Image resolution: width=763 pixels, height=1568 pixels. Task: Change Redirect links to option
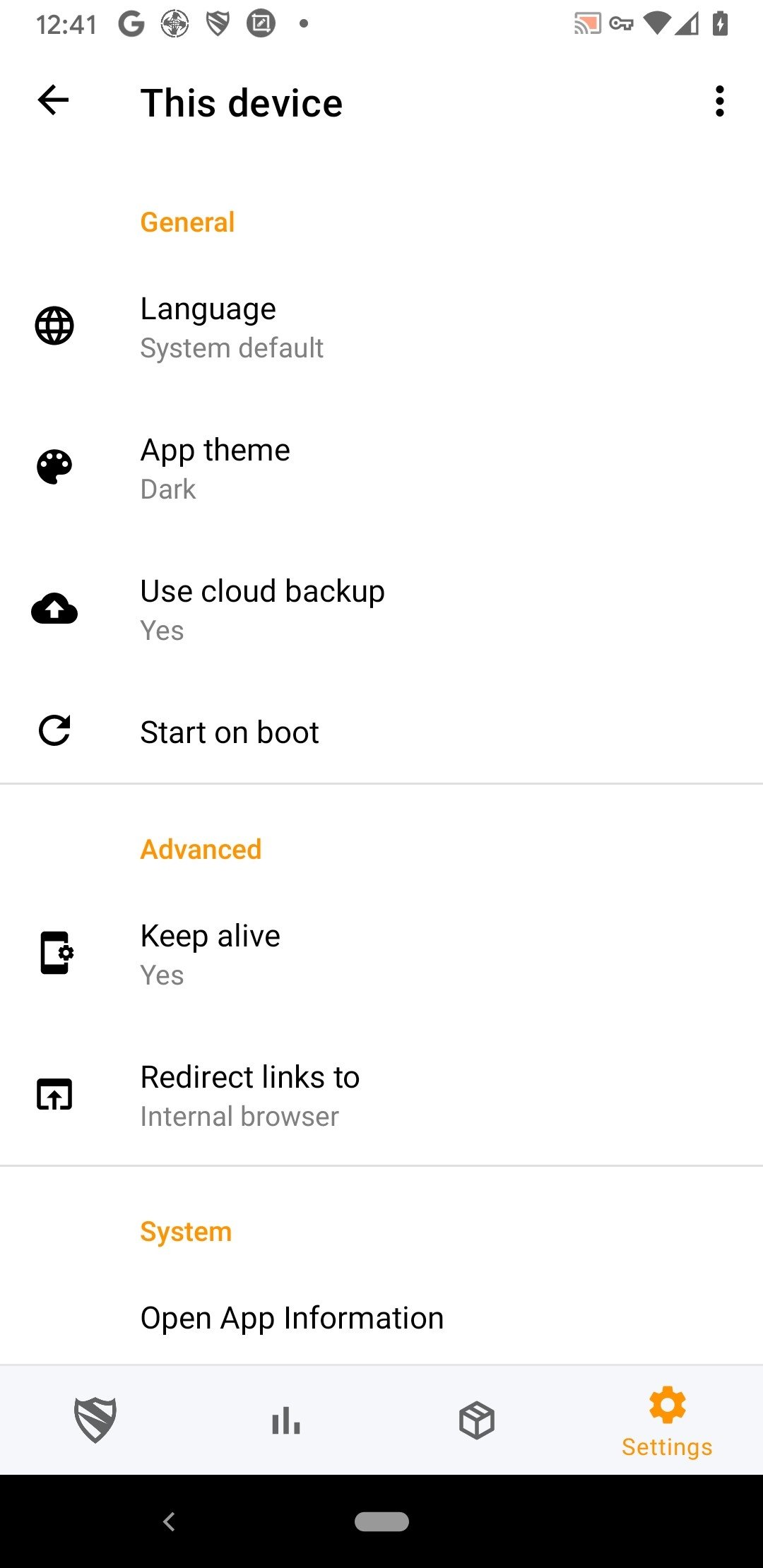[381, 1095]
